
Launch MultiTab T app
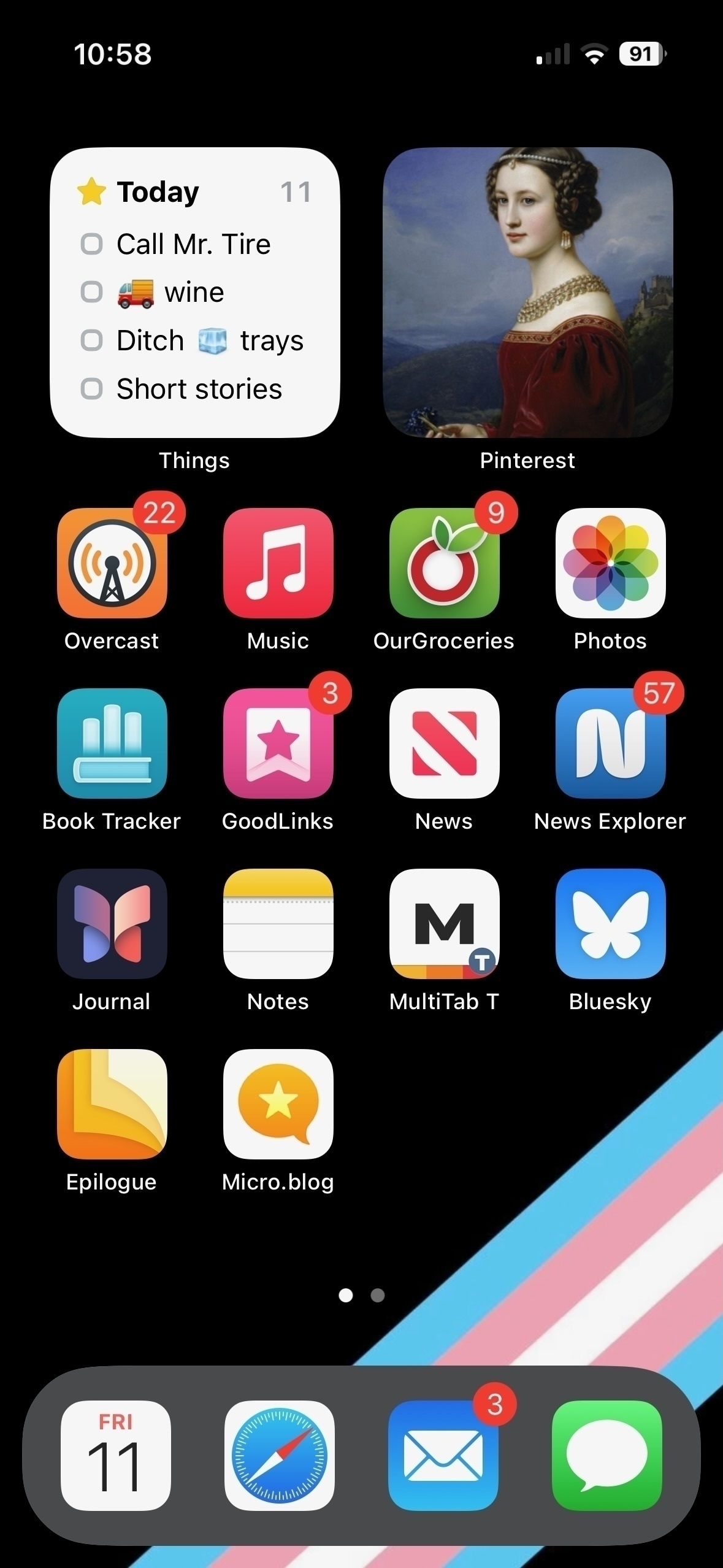coord(444,923)
